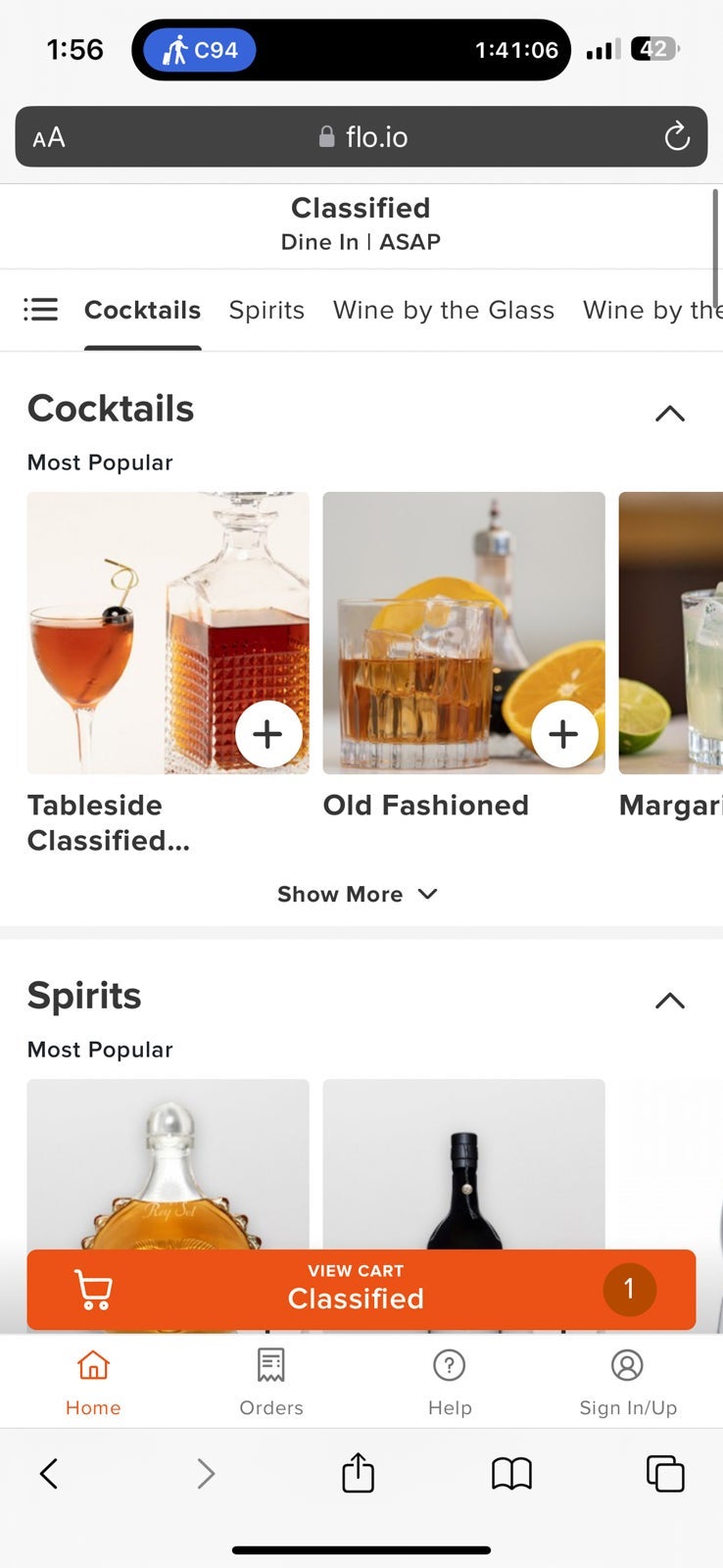Share this page from Safari toolbar
This screenshot has width=723, height=1568.
point(359,1473)
